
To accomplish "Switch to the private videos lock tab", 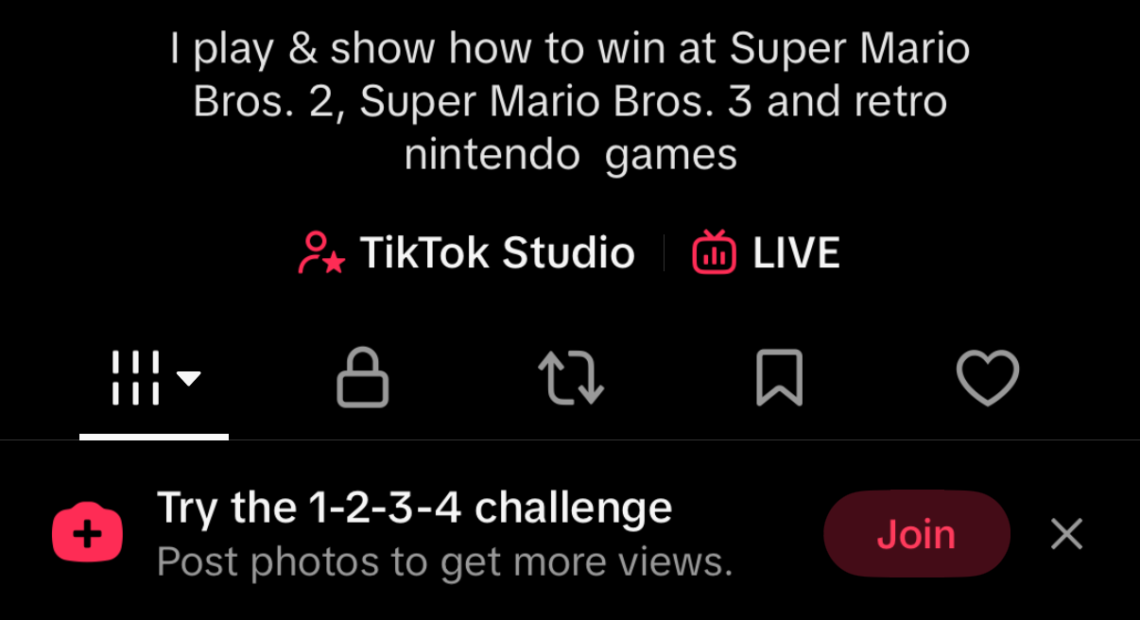I will (362, 378).
